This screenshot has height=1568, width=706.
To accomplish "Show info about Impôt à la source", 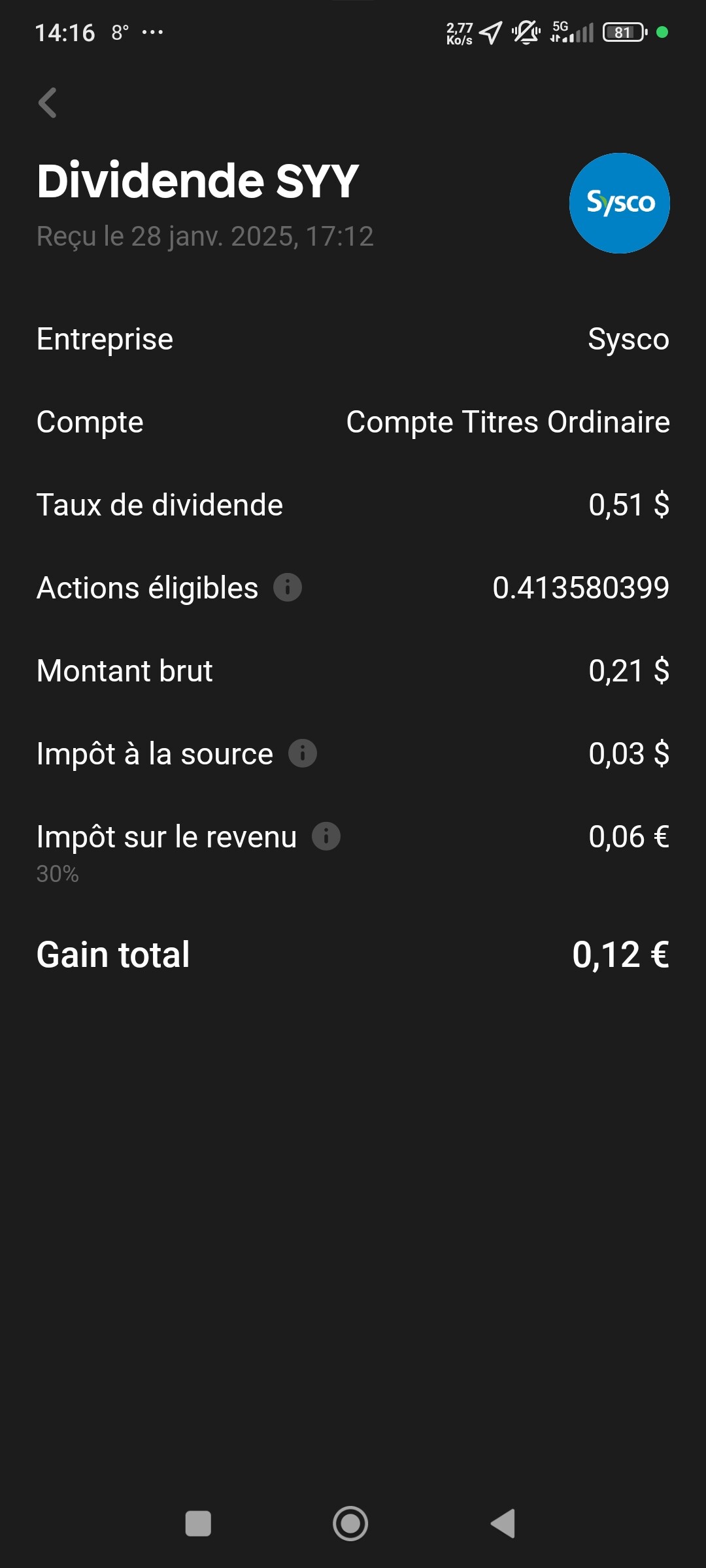I will coord(303,753).
